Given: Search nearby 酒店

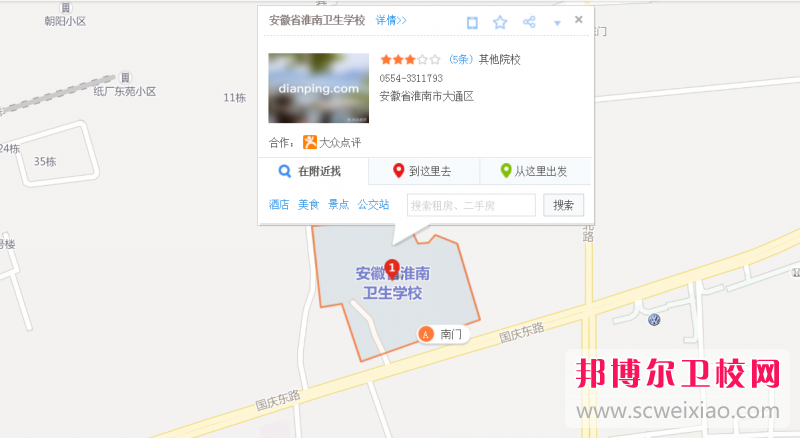Looking at the screenshot, I should (x=279, y=205).
